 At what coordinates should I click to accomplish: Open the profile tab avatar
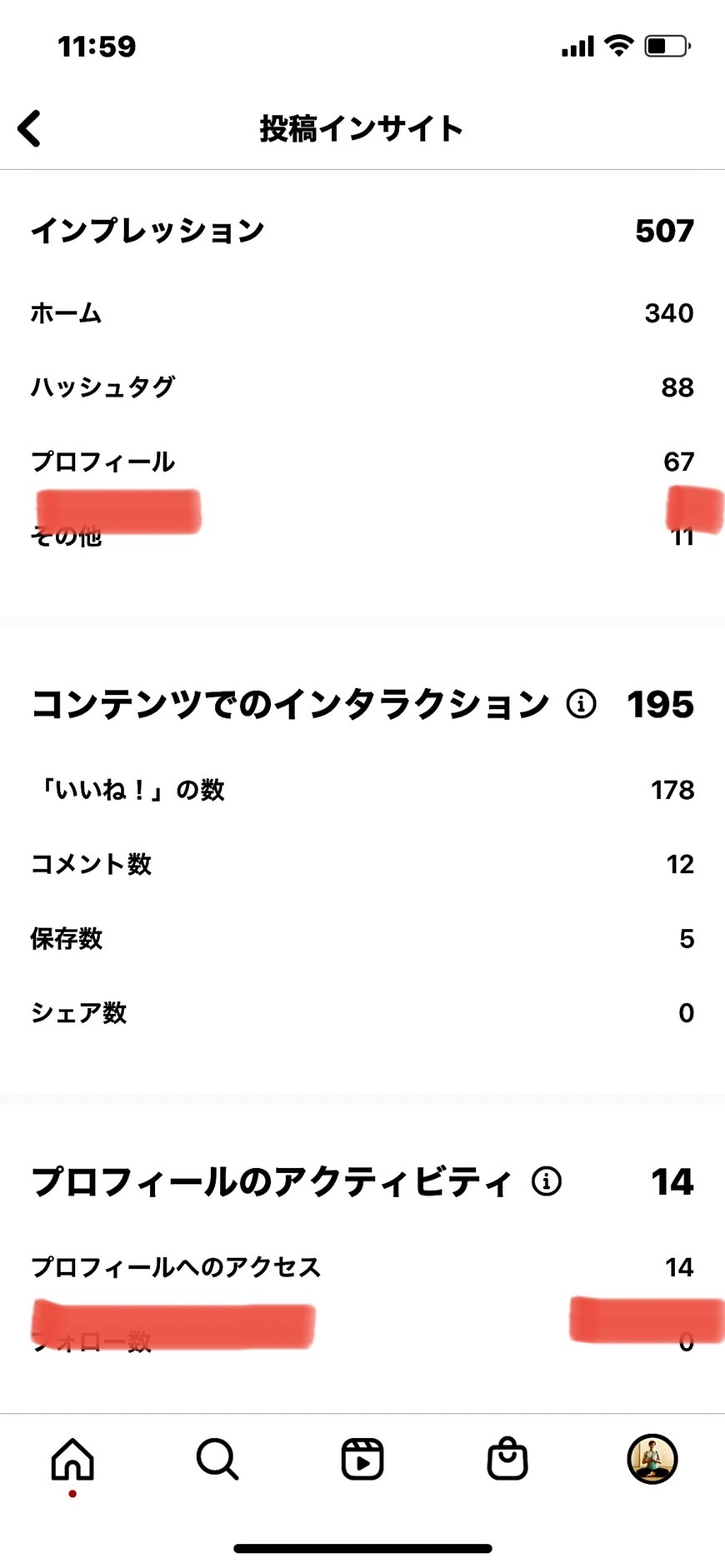[x=652, y=1459]
